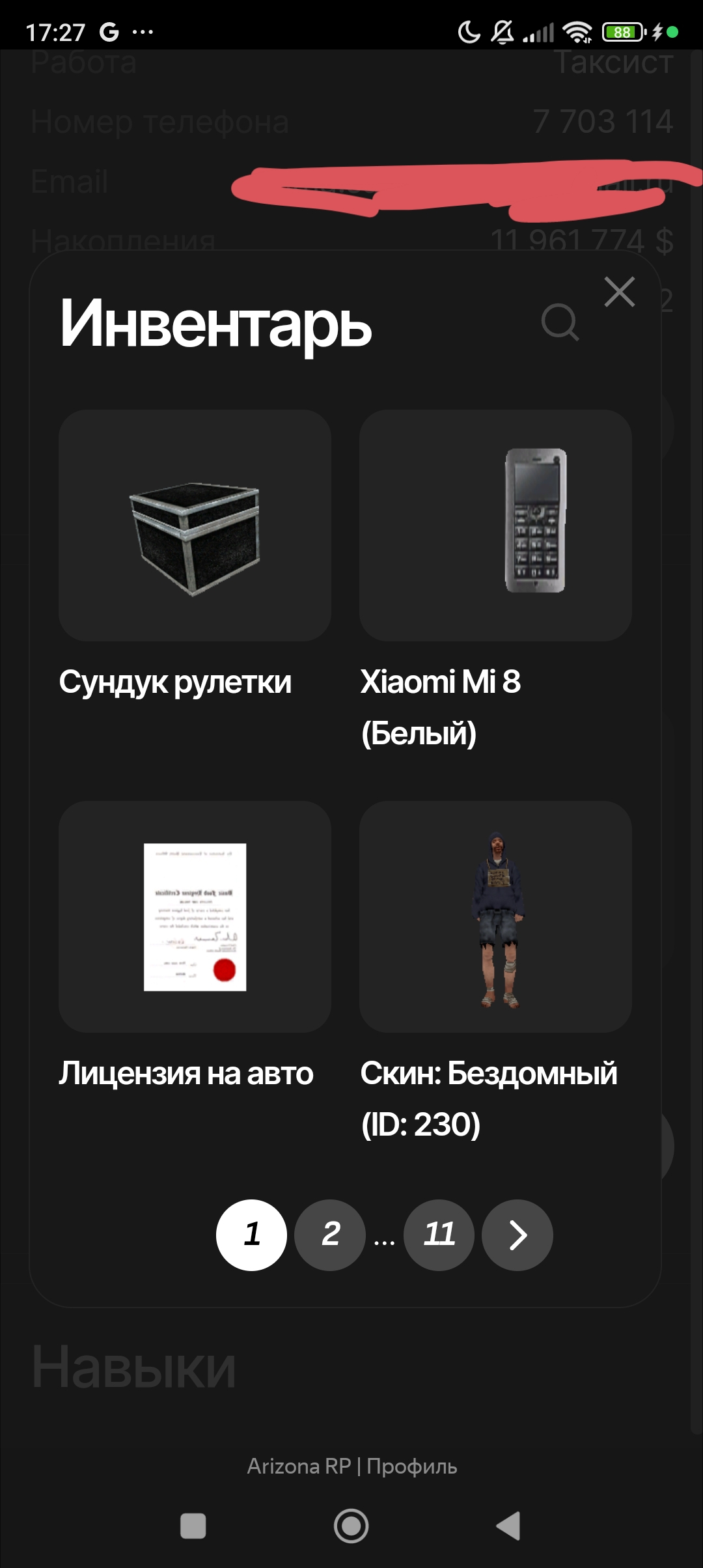The width and height of the screenshot is (703, 1568).
Task: Jump to inventory page 11
Action: coord(439,1235)
